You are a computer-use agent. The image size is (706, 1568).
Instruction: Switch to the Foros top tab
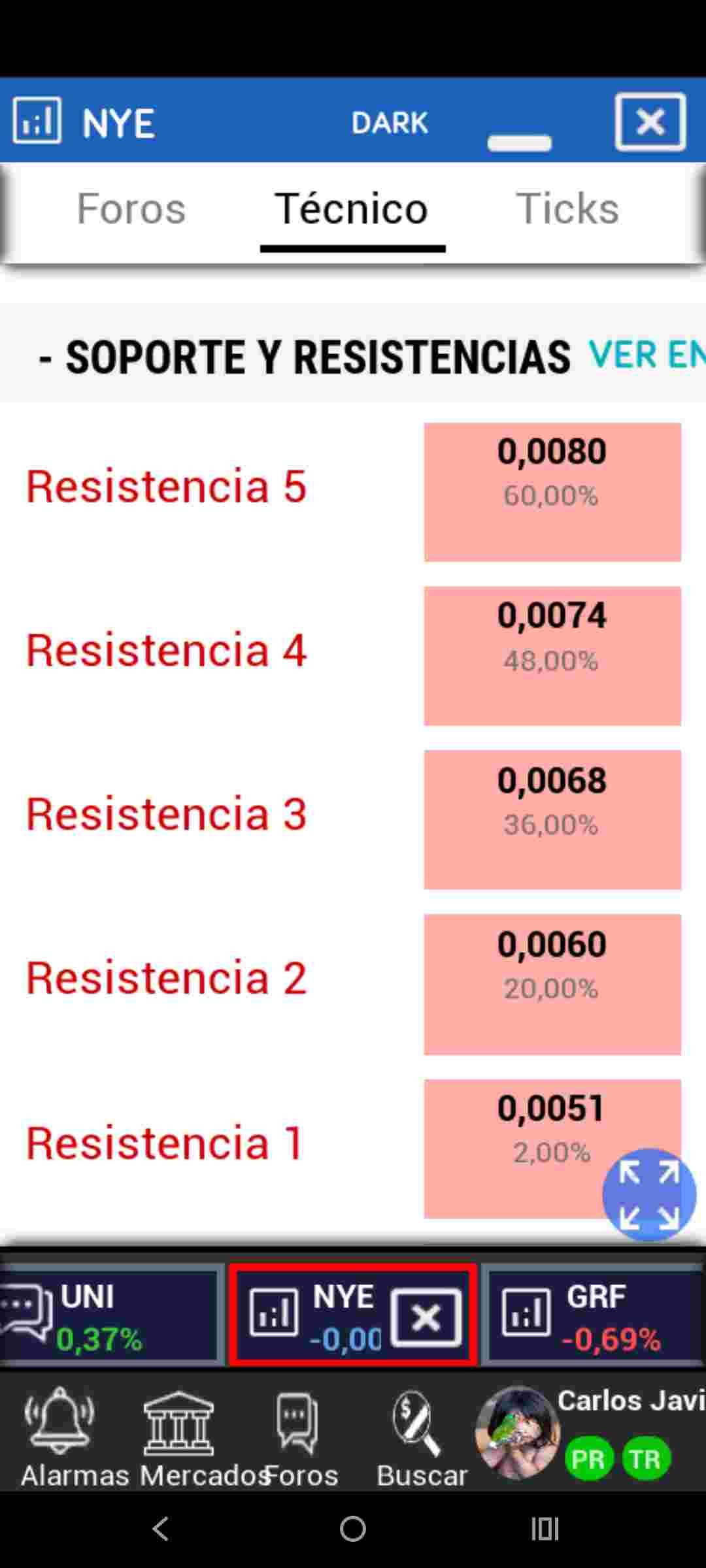tap(131, 208)
